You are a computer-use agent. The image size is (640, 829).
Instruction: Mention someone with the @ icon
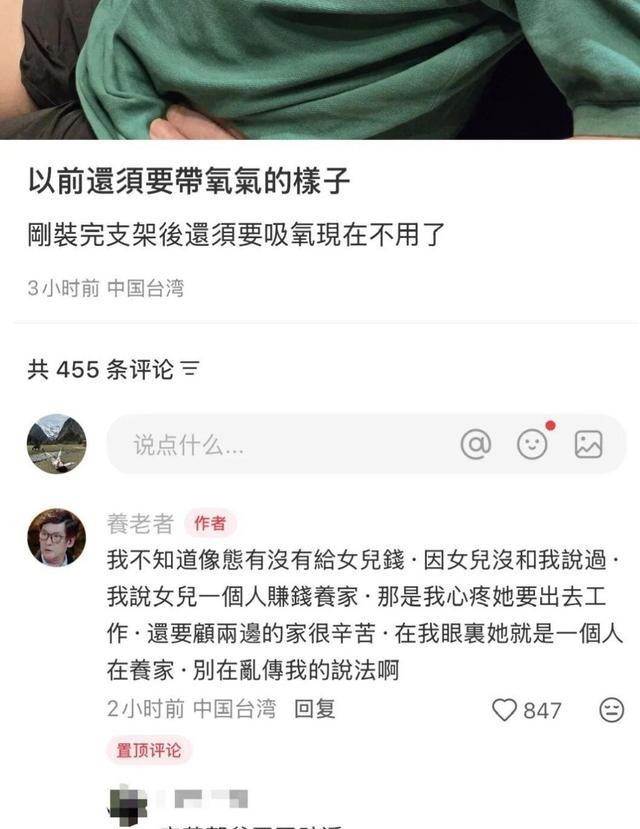coord(476,444)
